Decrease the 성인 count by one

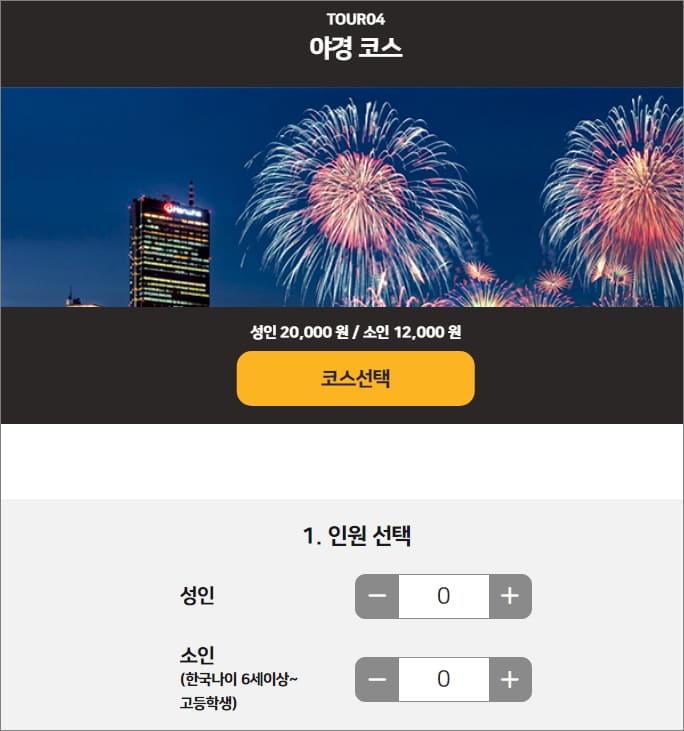(377, 596)
